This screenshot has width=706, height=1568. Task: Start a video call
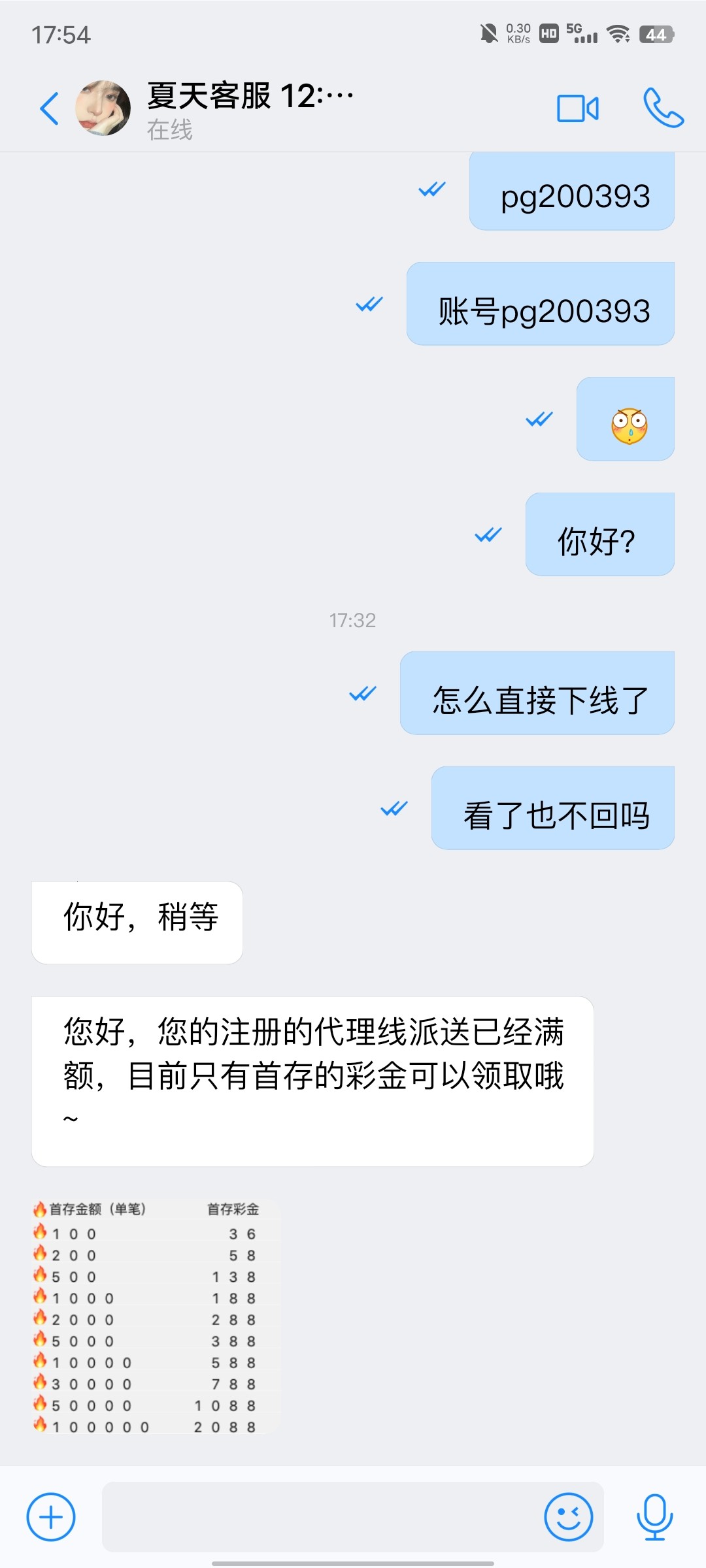[x=577, y=108]
